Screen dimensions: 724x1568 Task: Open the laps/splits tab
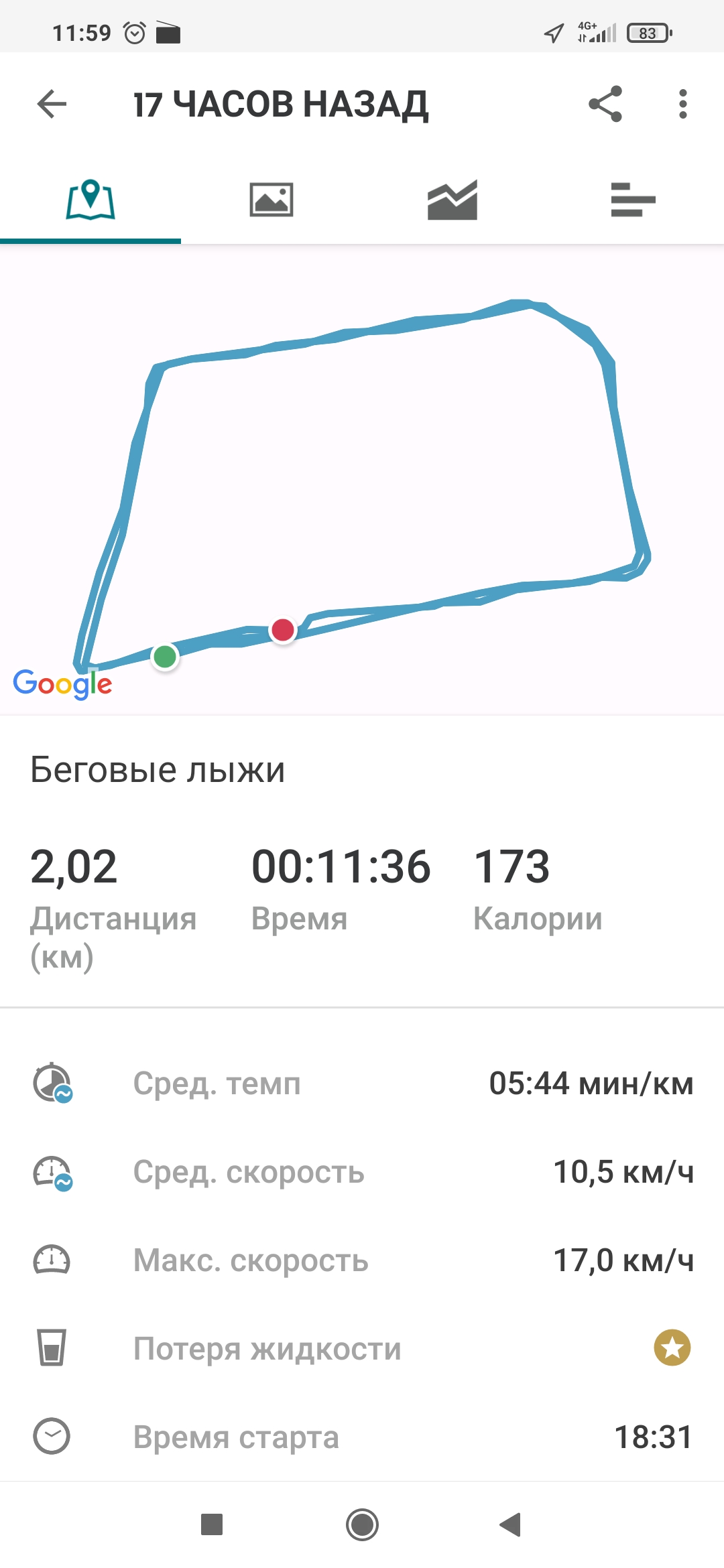tap(633, 200)
